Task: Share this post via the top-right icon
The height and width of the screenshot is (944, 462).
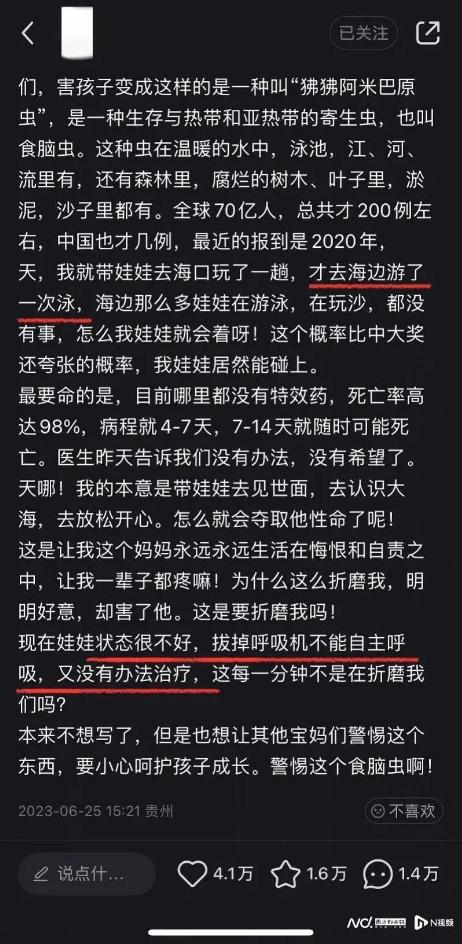Action: click(x=428, y=33)
